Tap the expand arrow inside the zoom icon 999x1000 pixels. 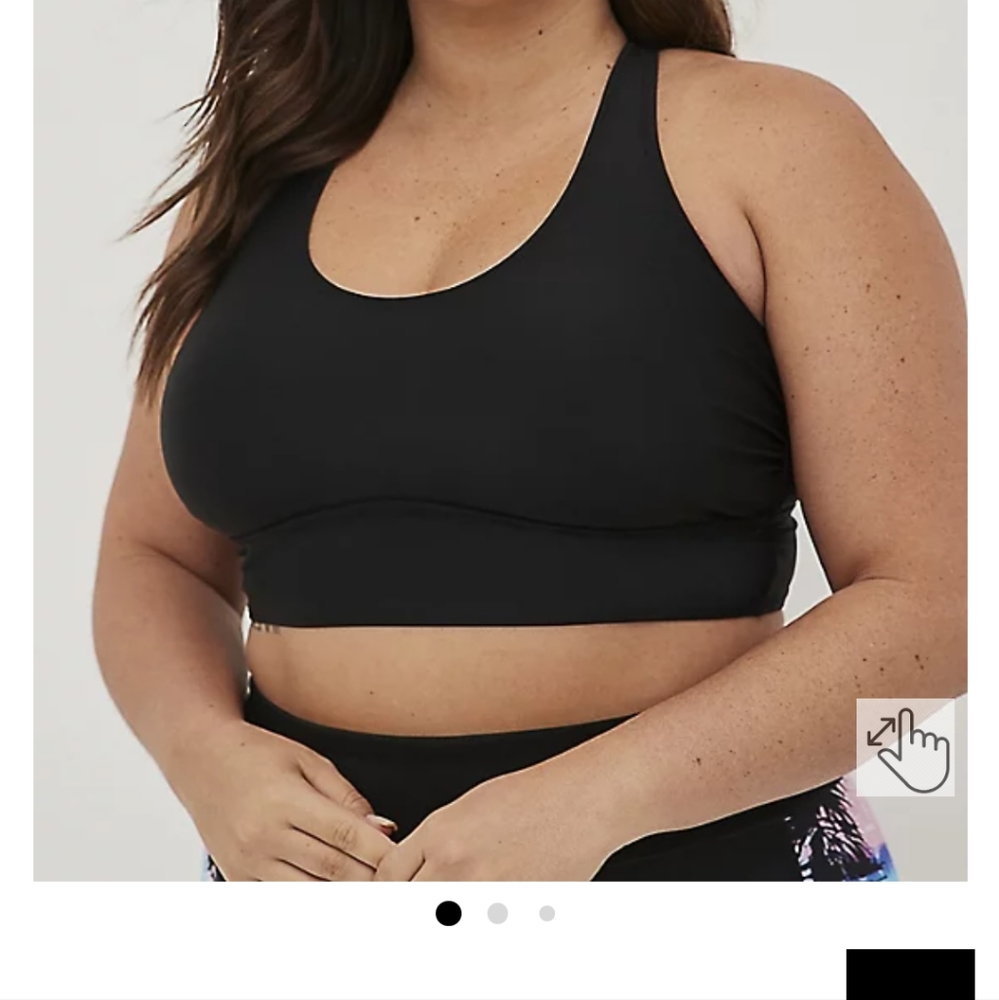click(880, 733)
